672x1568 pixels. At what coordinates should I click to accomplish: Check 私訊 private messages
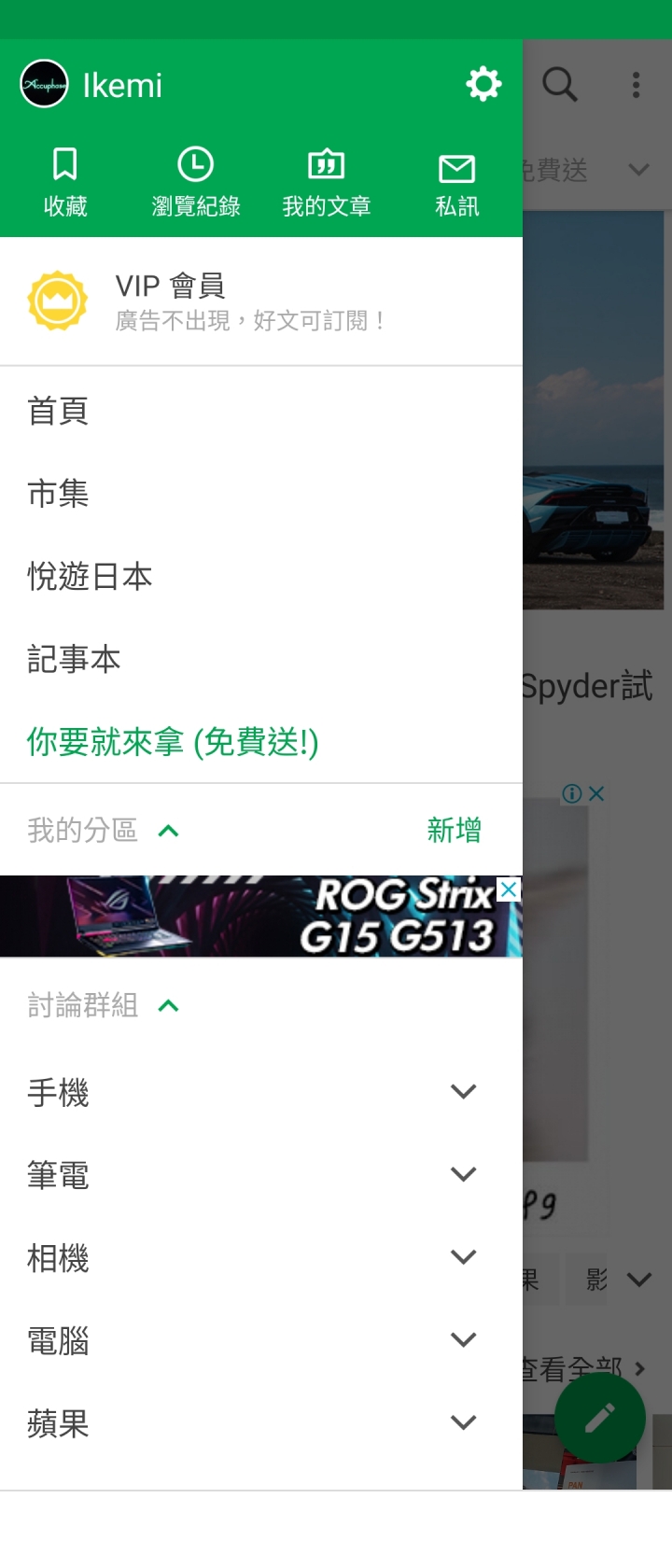tap(456, 182)
